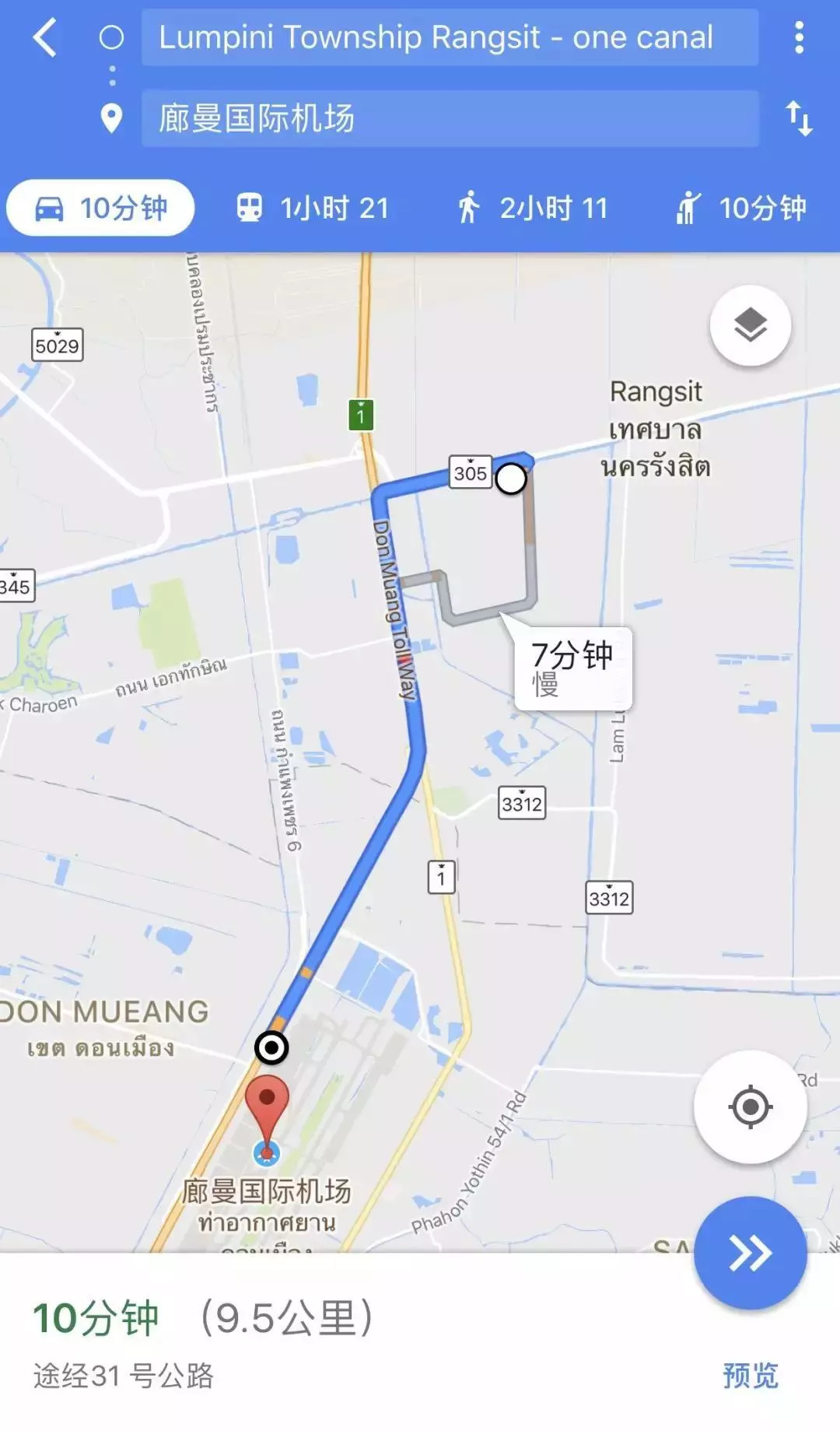The height and width of the screenshot is (1431, 840).
Task: Swap start and destination
Action: click(x=799, y=118)
